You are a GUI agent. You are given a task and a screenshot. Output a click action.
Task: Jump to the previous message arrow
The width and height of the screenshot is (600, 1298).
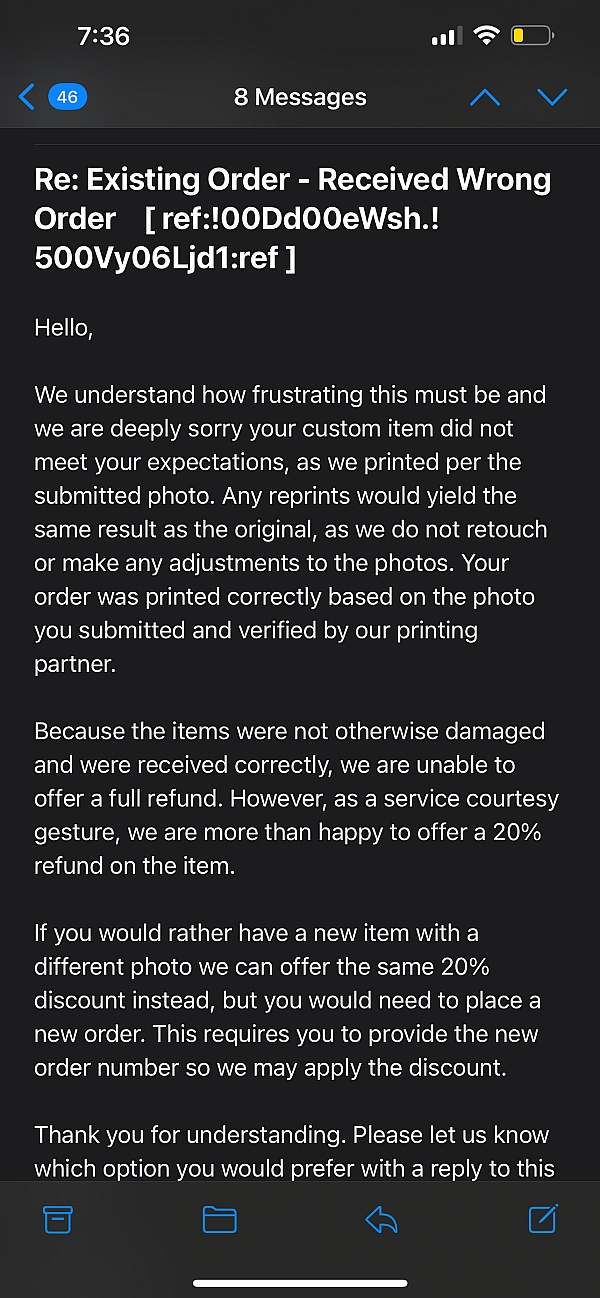(x=484, y=97)
